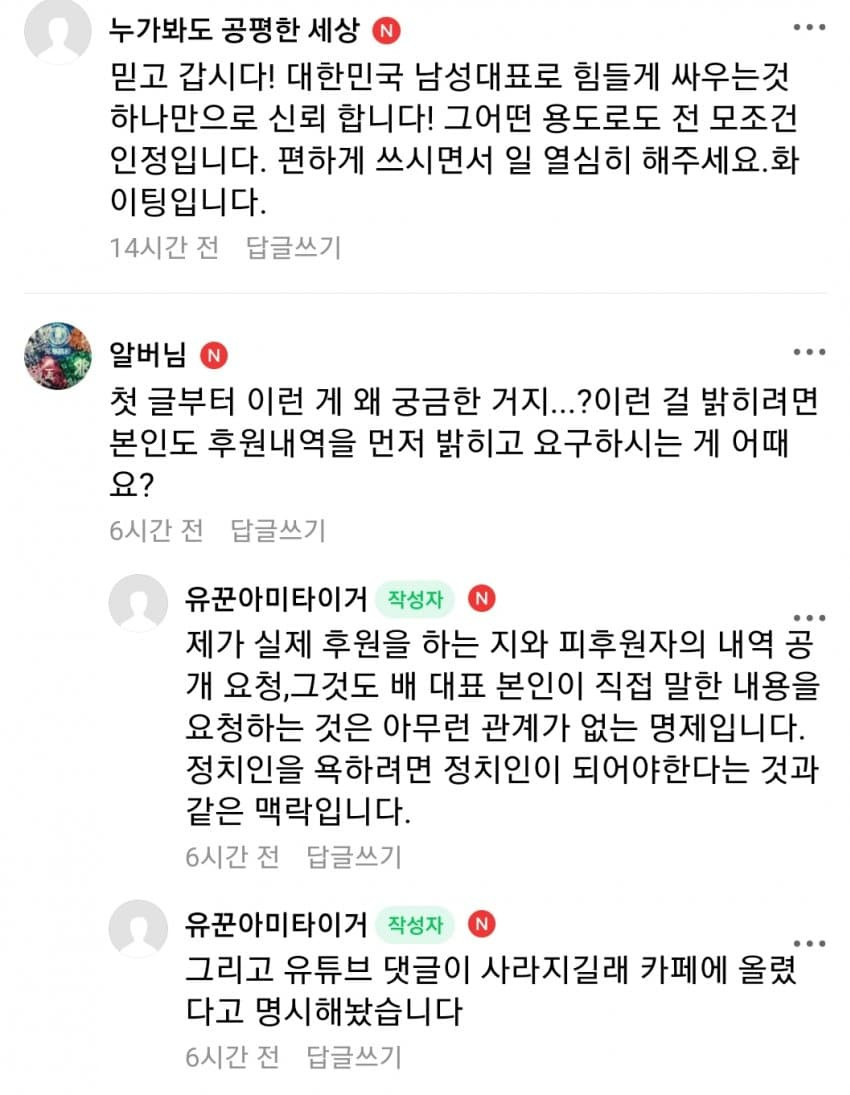Open overflow menu on the 유튜브 댓글 reply
The image size is (850, 1095).
(808, 940)
